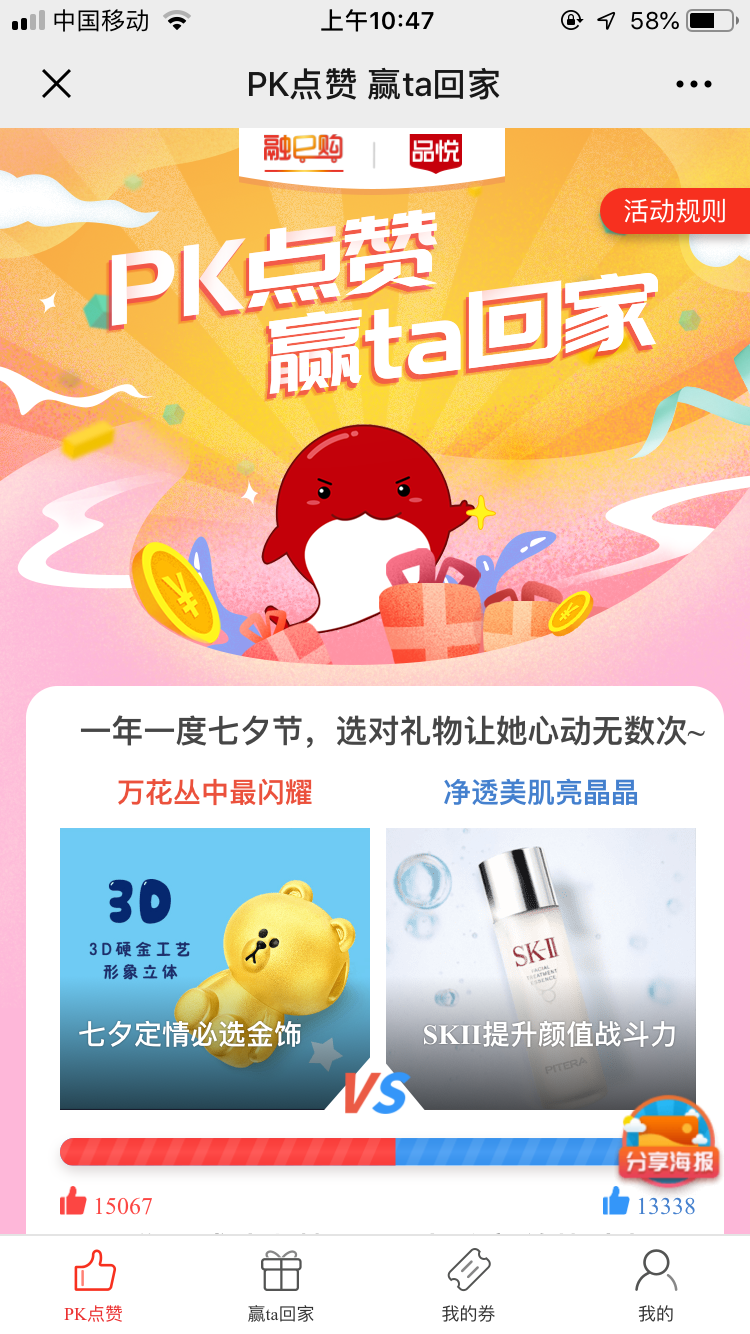The width and height of the screenshot is (750, 1334).
Task: Select the 我的 profile tab
Action: pos(656,1286)
